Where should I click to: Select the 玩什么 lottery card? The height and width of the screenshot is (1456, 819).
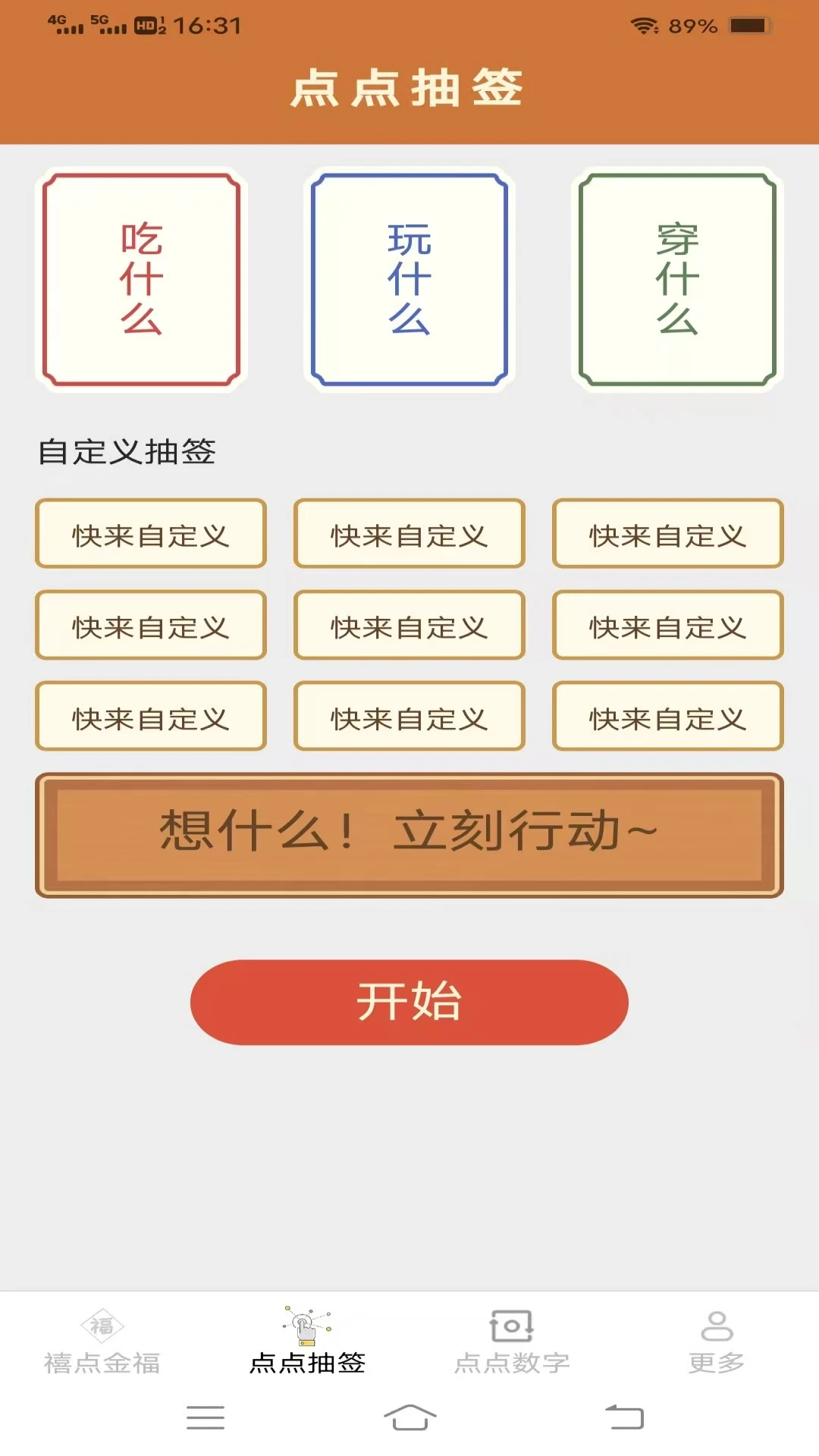pos(409,279)
